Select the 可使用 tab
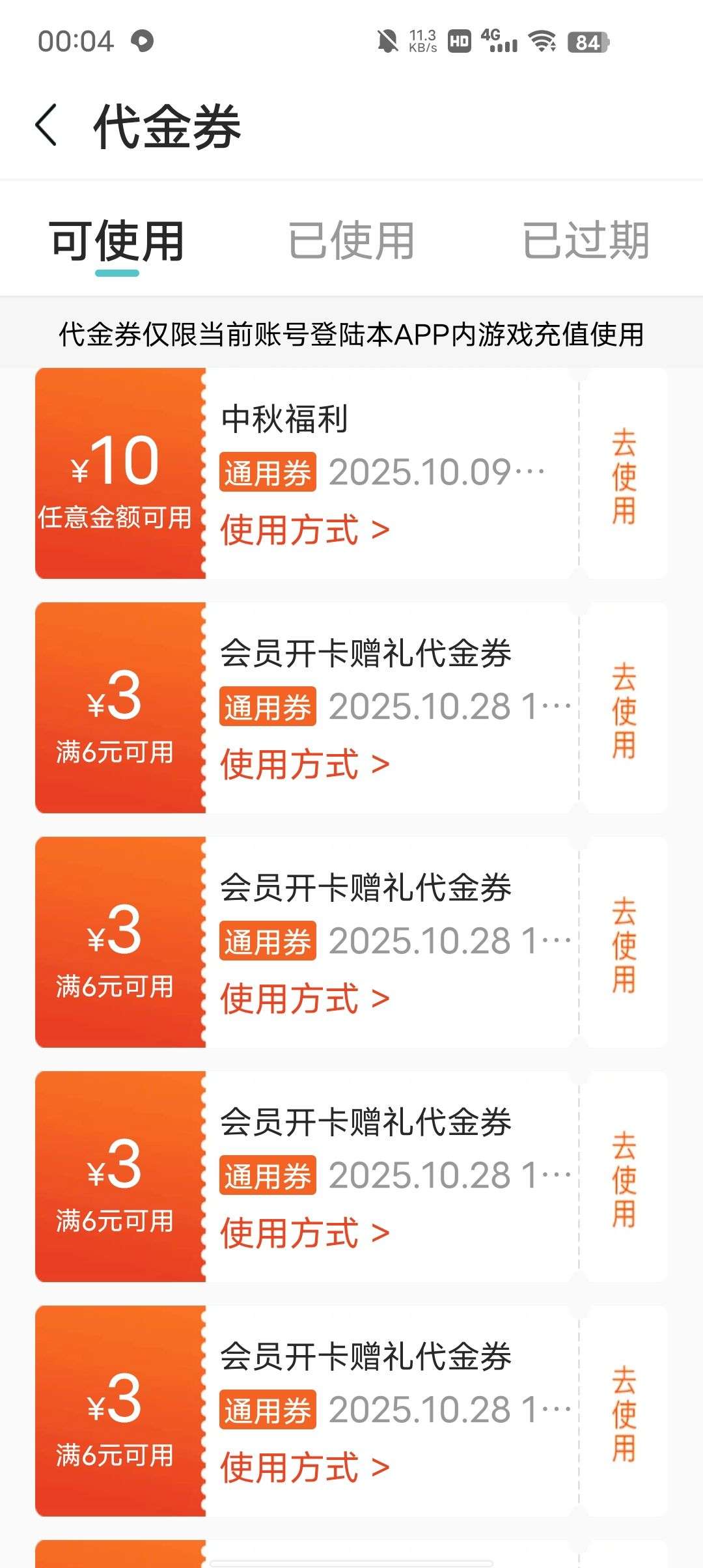 [x=117, y=241]
